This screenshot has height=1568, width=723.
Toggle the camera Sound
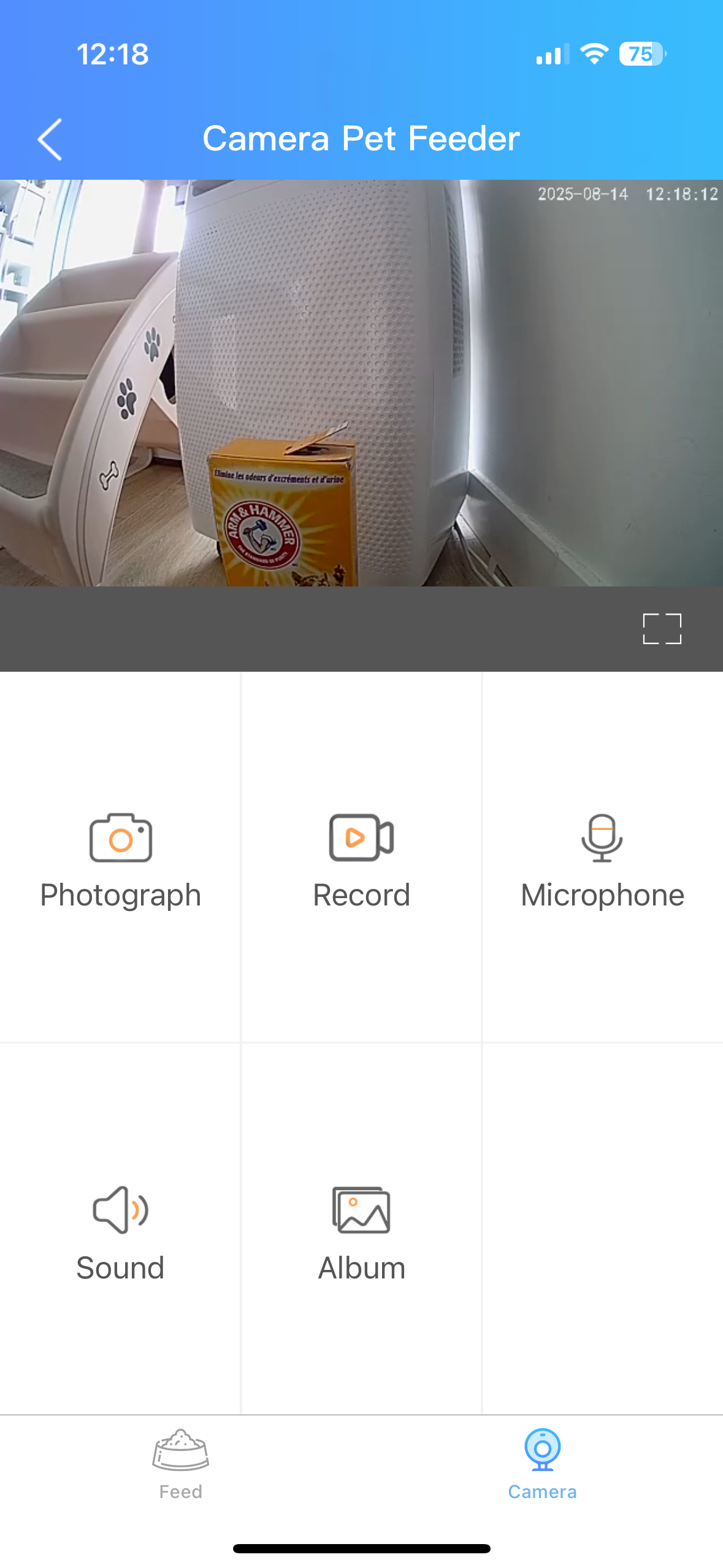pos(120,1230)
